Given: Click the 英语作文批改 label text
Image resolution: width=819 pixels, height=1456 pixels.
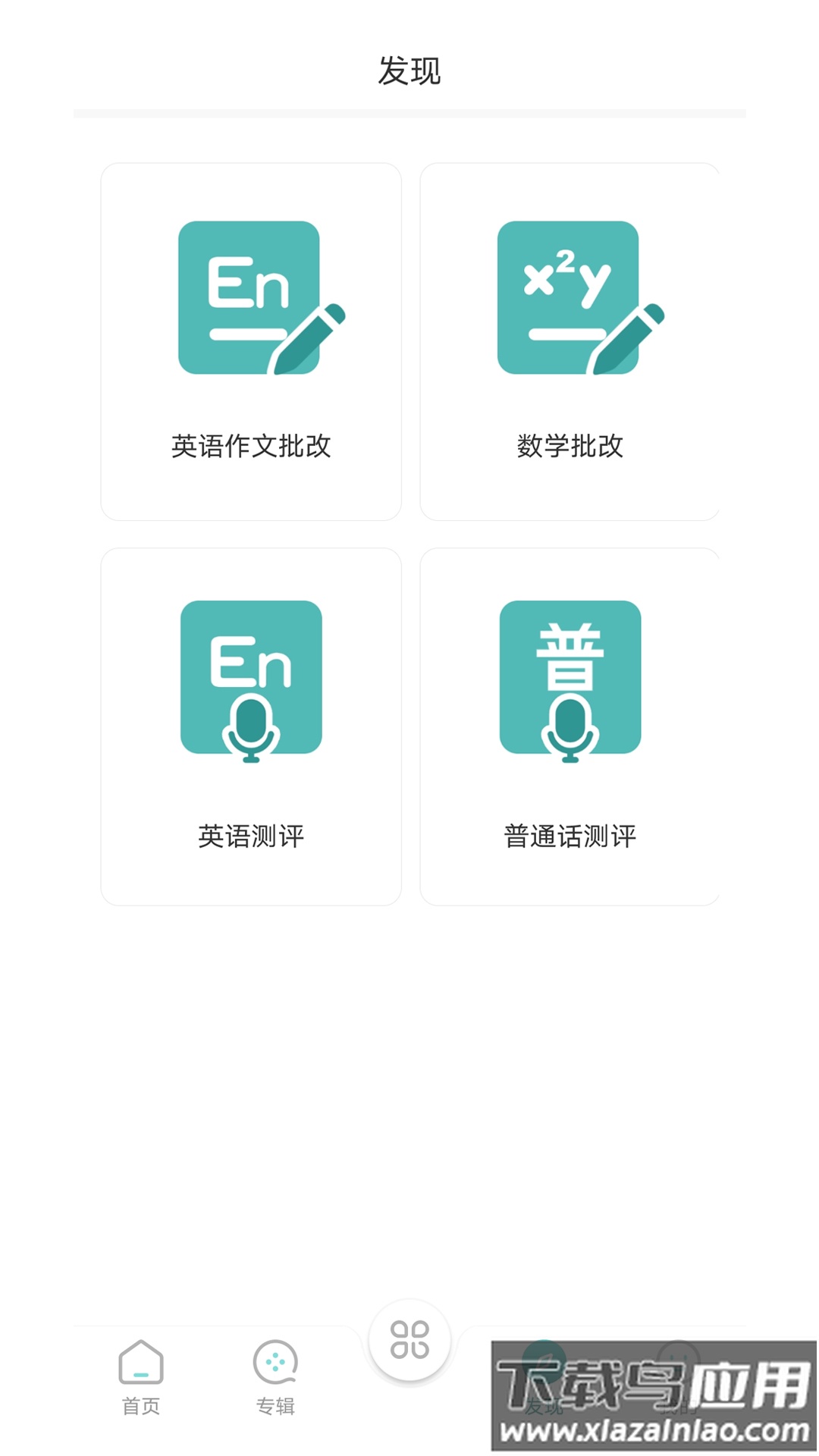Looking at the screenshot, I should coord(250,447).
